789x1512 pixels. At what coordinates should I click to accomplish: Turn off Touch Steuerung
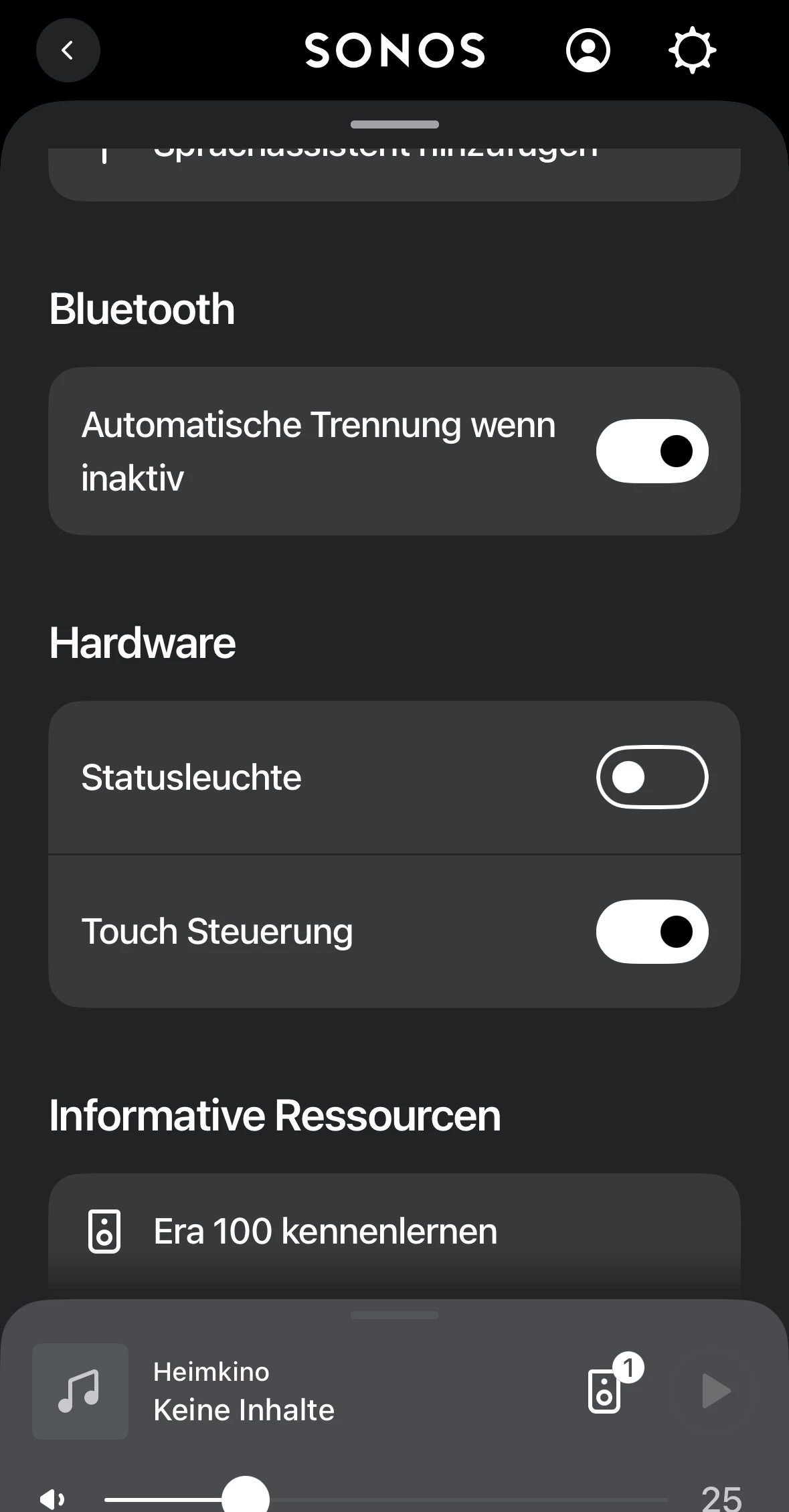pyautogui.click(x=652, y=932)
